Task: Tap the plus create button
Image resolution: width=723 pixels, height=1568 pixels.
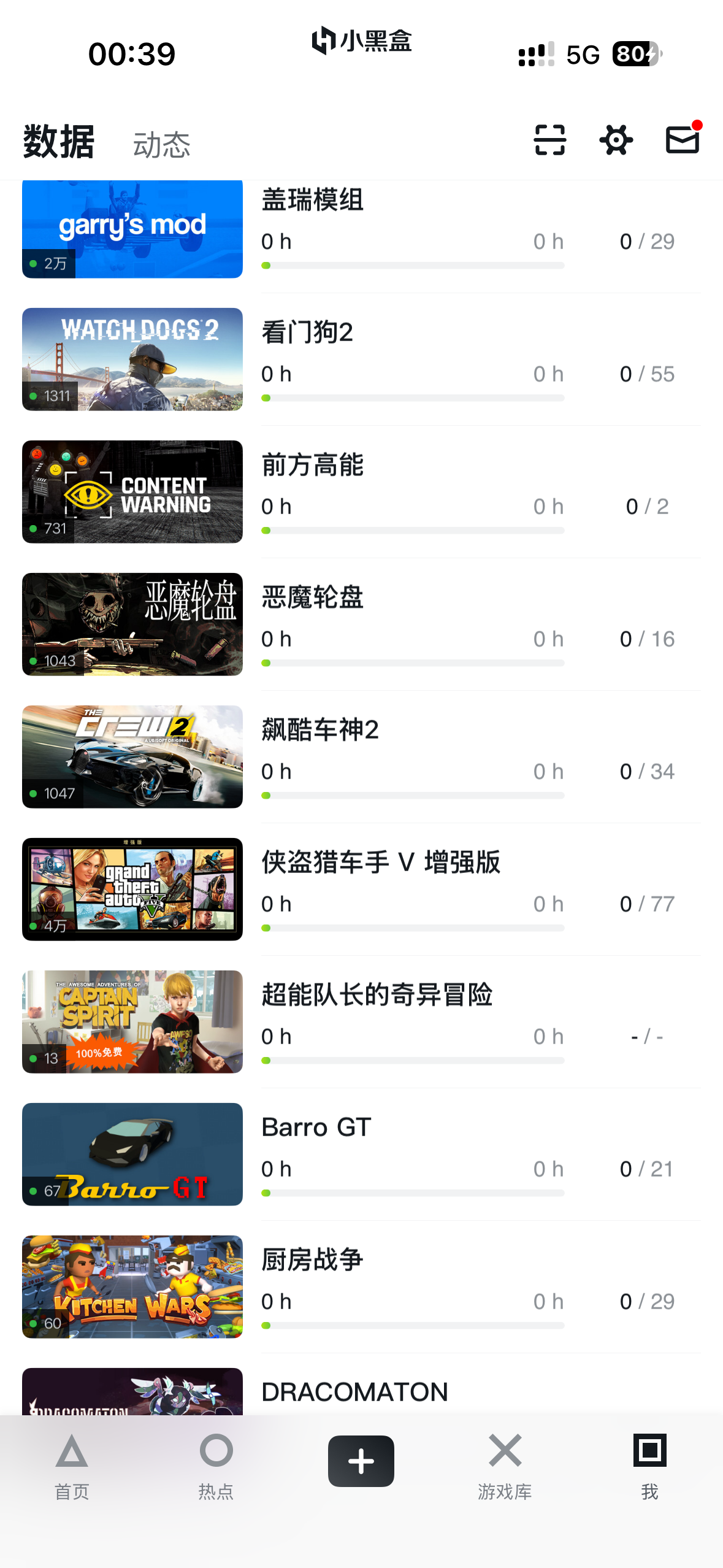Action: click(361, 1461)
